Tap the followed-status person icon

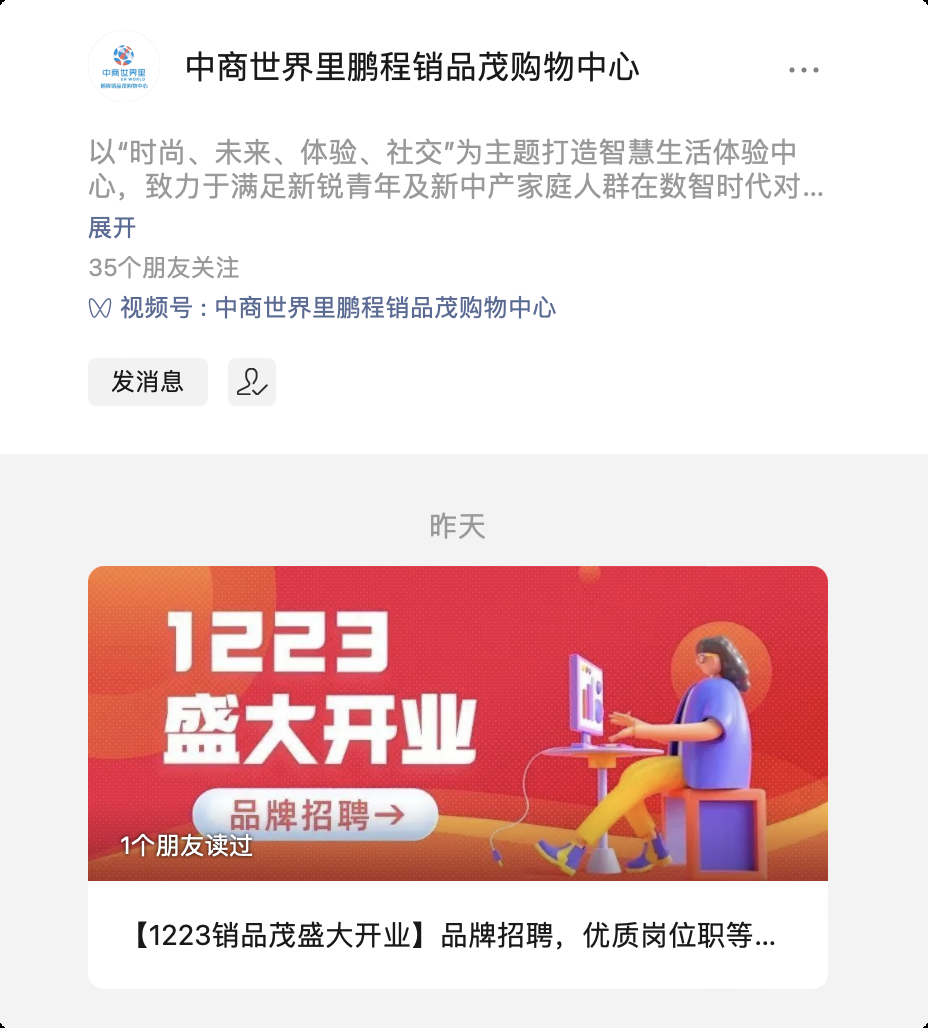252,382
